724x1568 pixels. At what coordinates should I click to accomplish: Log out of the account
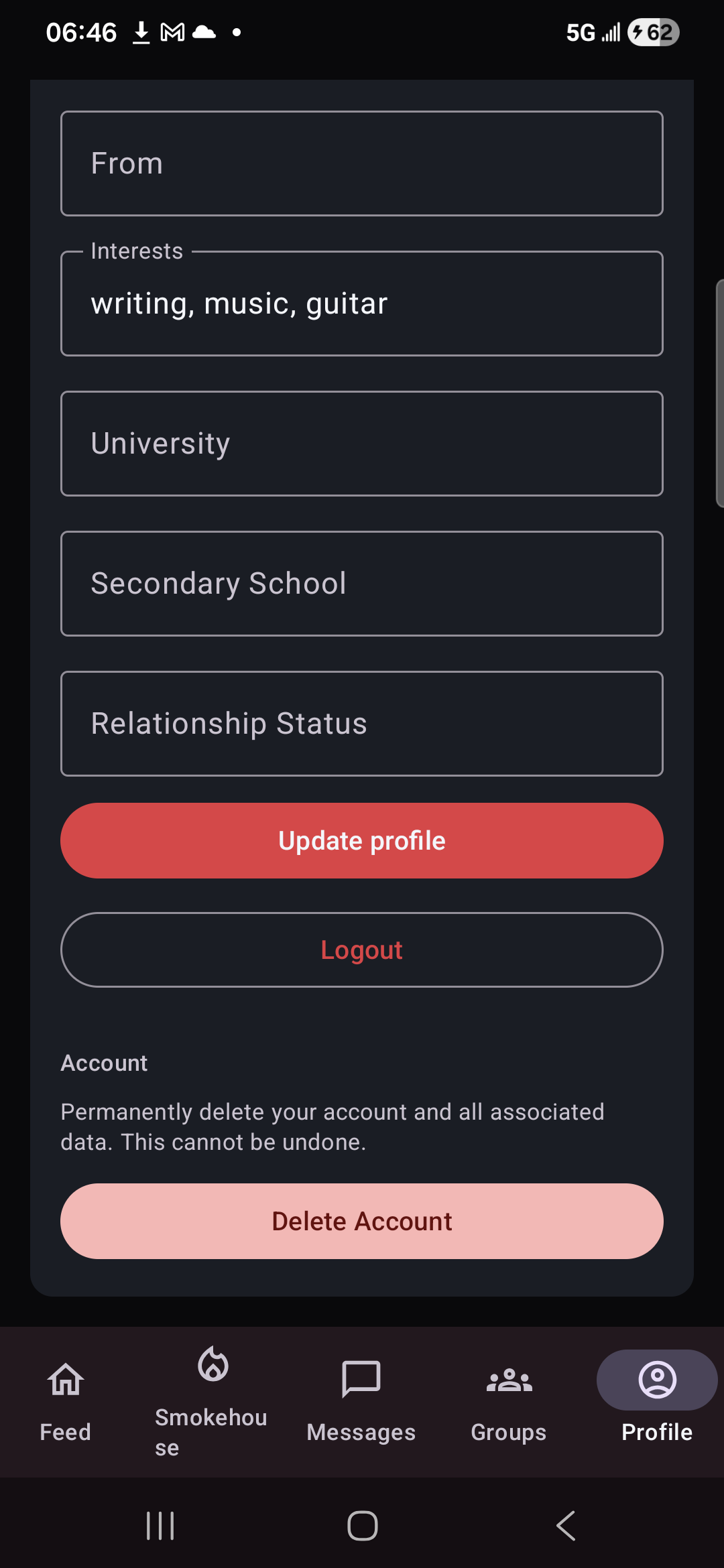362,950
